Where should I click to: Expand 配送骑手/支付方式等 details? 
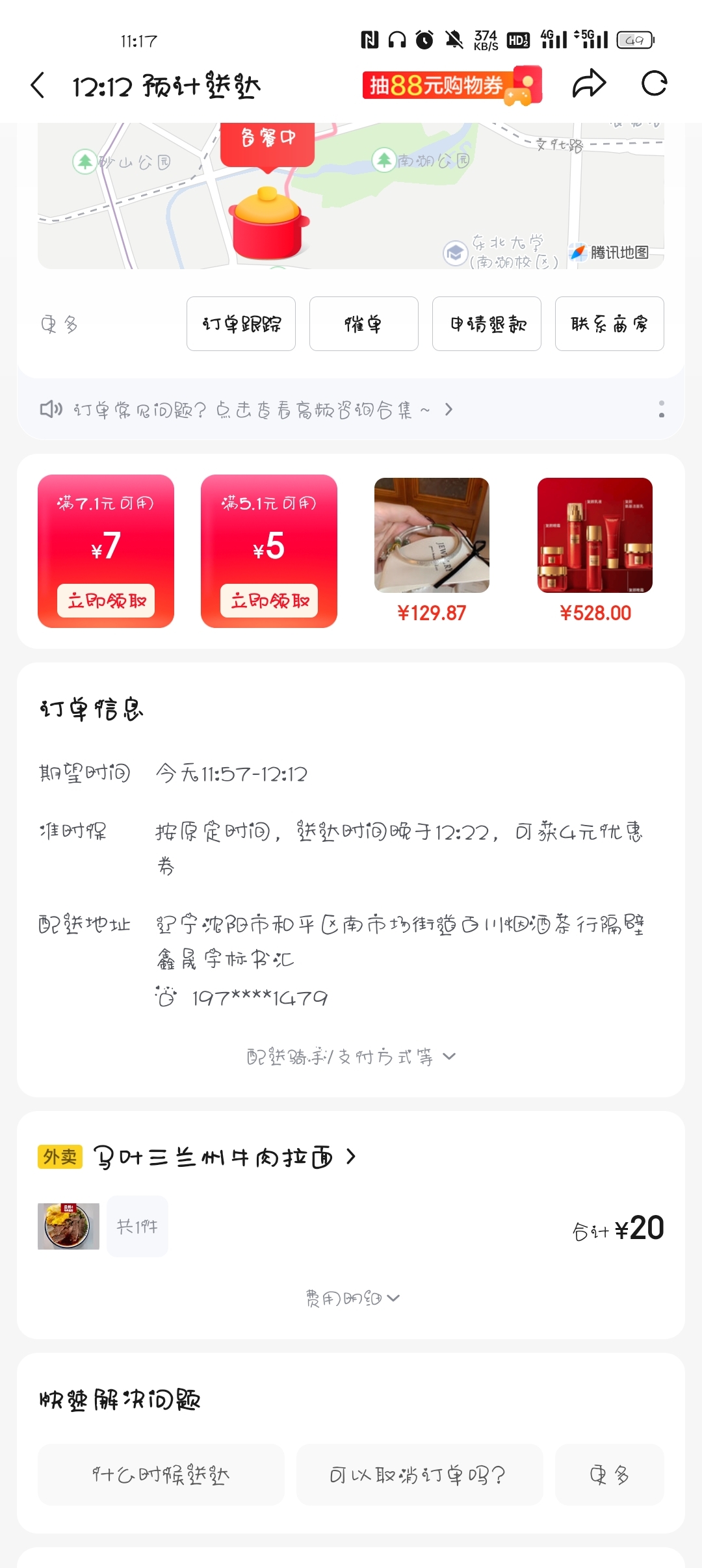[x=351, y=1057]
